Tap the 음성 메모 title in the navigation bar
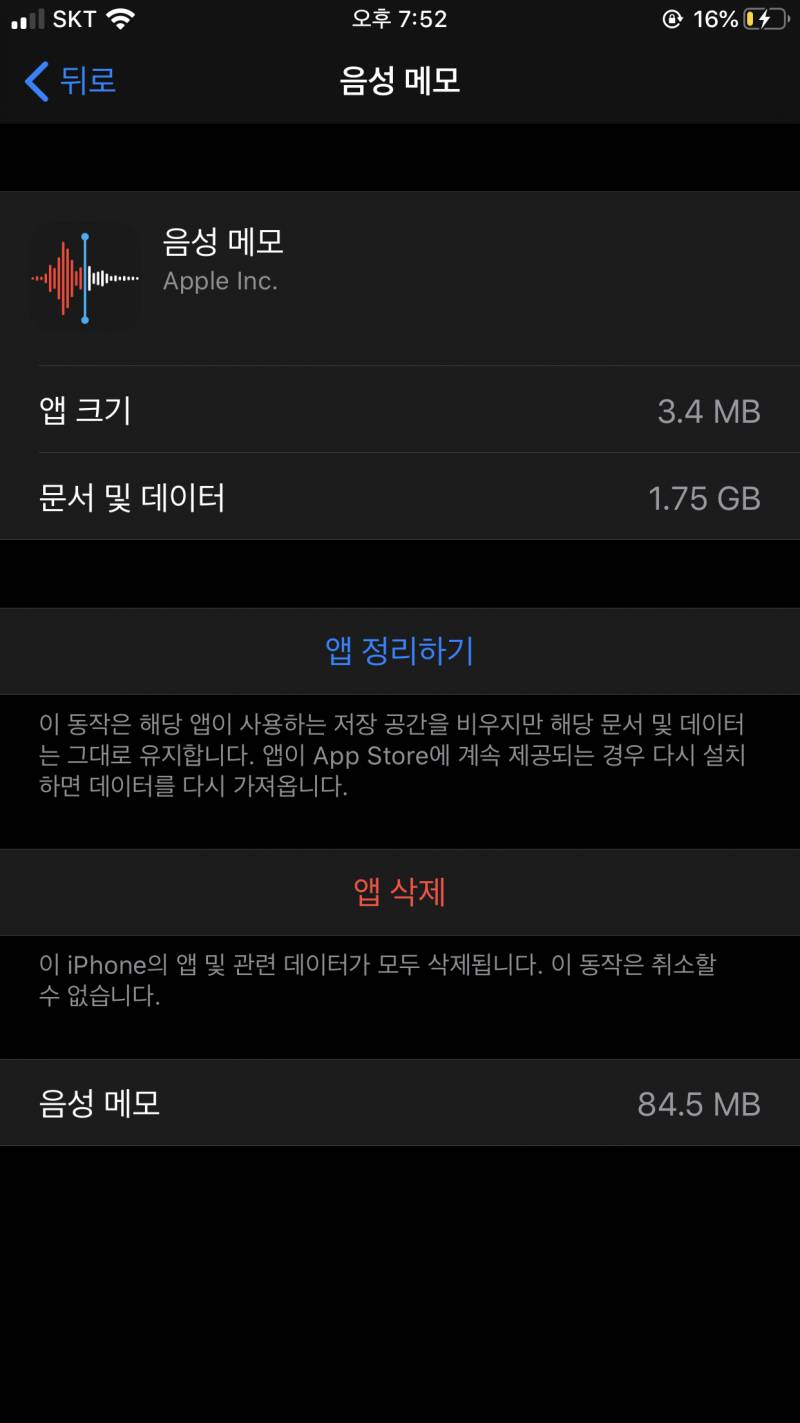This screenshot has height=1423, width=800. tap(400, 82)
